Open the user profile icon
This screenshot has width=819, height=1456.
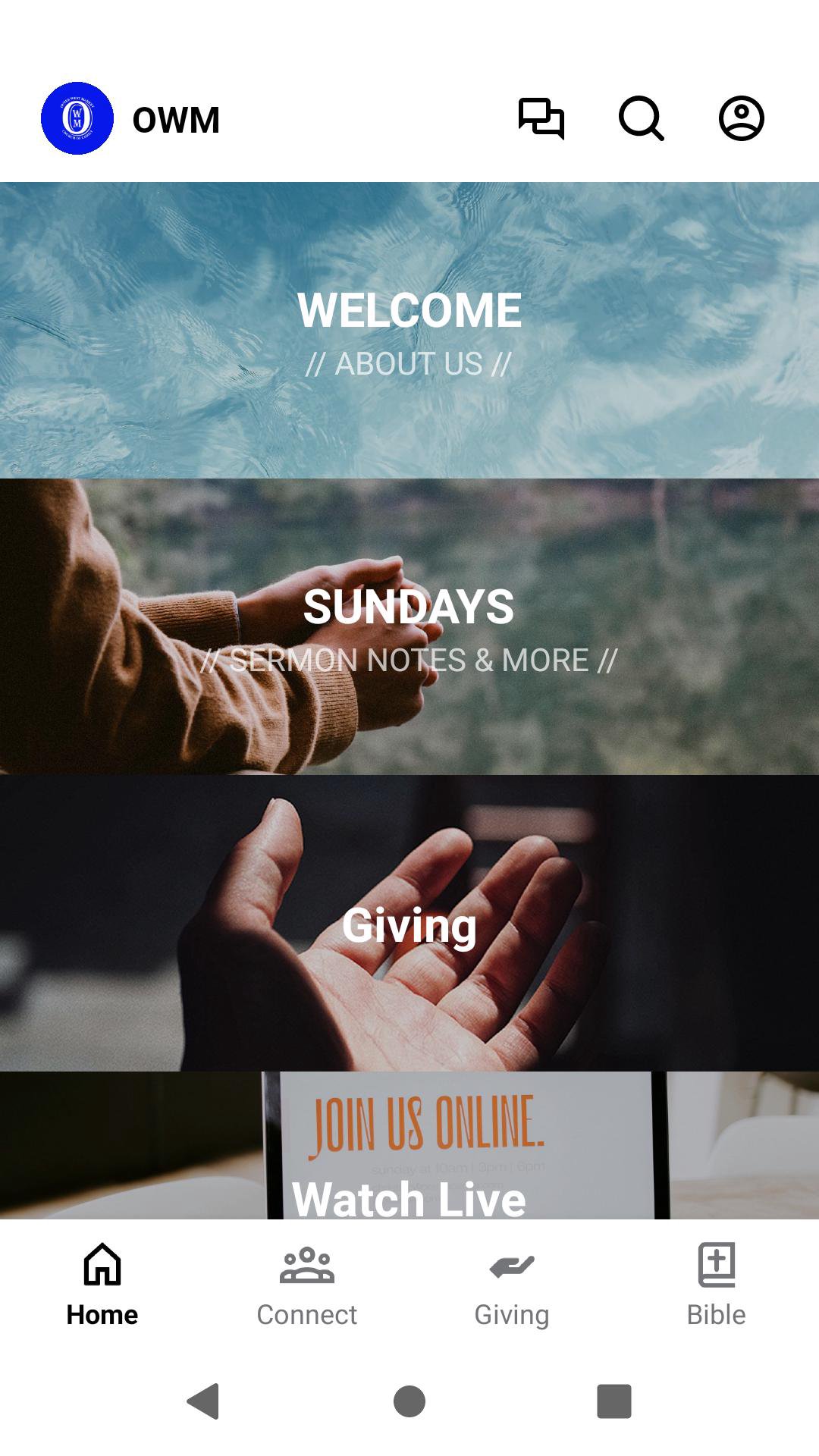click(x=741, y=118)
